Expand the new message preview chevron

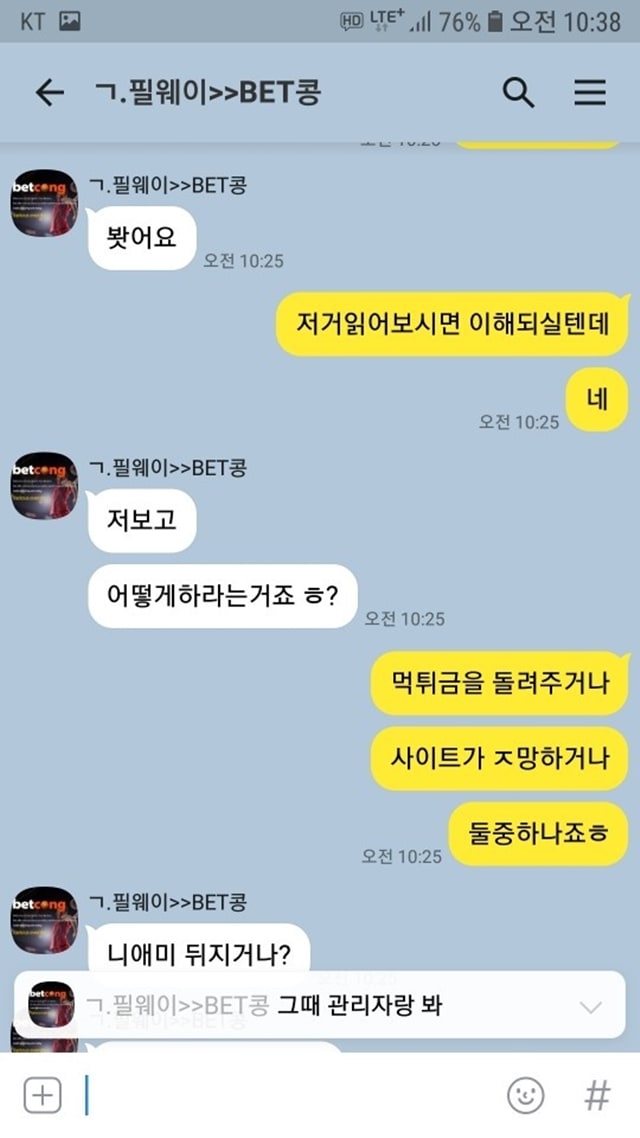[591, 1007]
